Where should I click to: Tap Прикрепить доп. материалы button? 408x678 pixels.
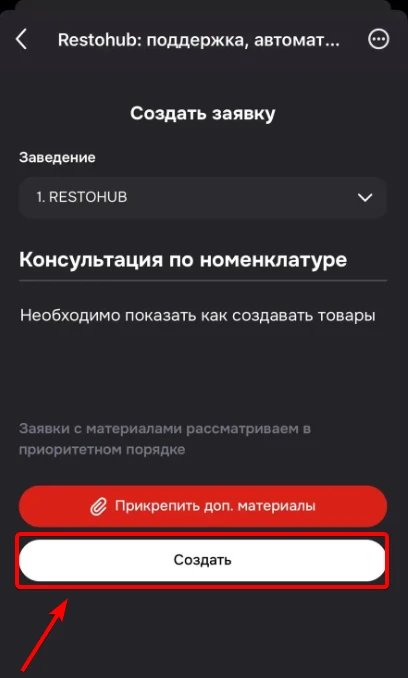point(203,506)
